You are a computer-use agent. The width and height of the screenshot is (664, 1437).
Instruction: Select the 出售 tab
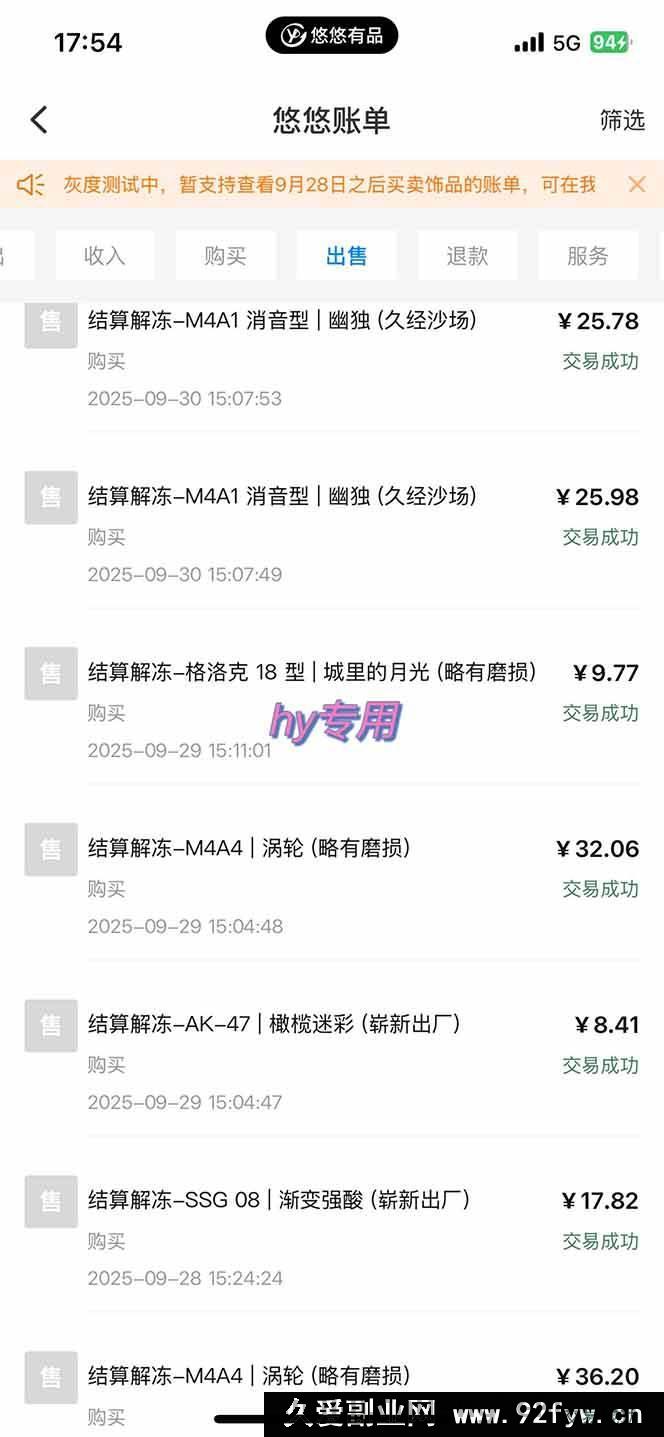346,256
